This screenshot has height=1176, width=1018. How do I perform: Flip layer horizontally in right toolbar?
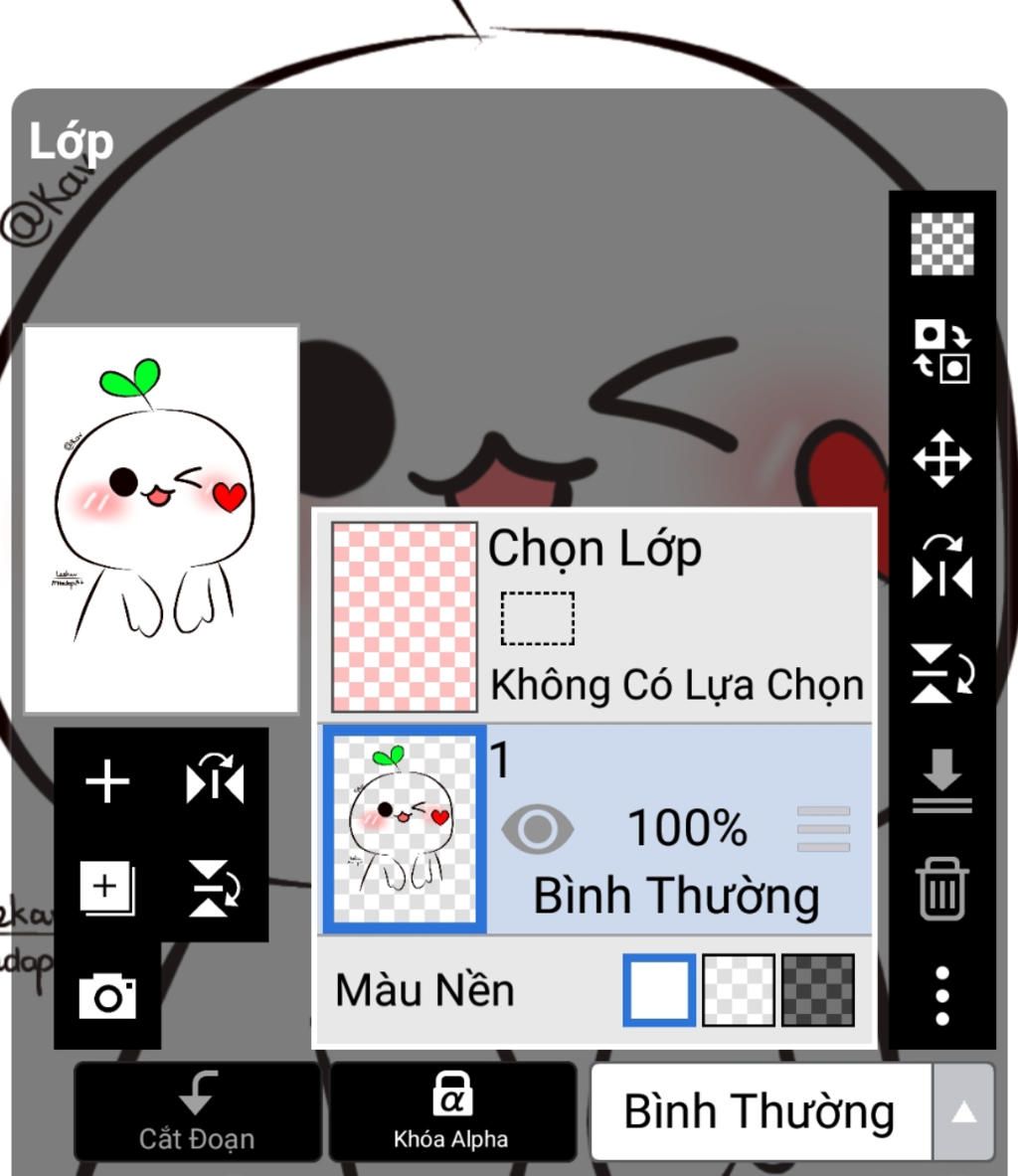tap(941, 567)
